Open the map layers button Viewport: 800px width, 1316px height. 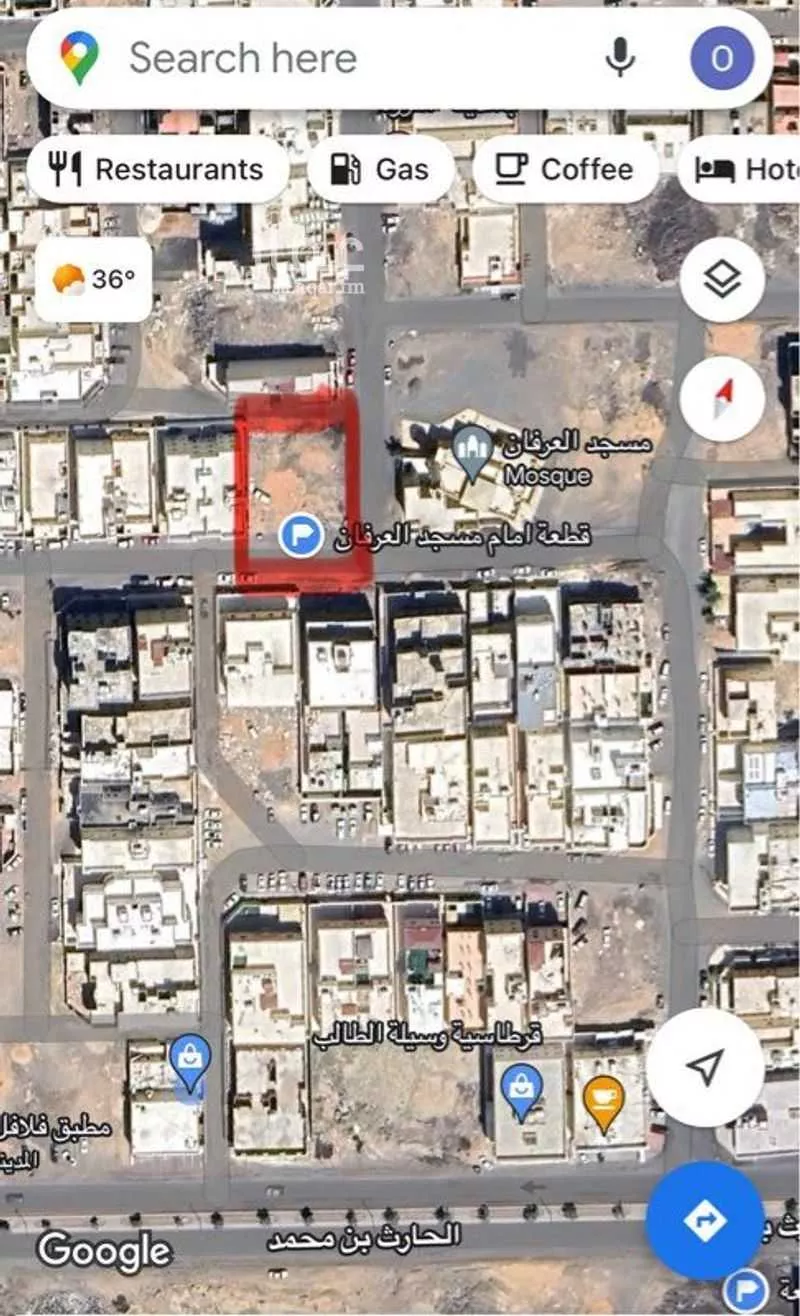pos(722,280)
